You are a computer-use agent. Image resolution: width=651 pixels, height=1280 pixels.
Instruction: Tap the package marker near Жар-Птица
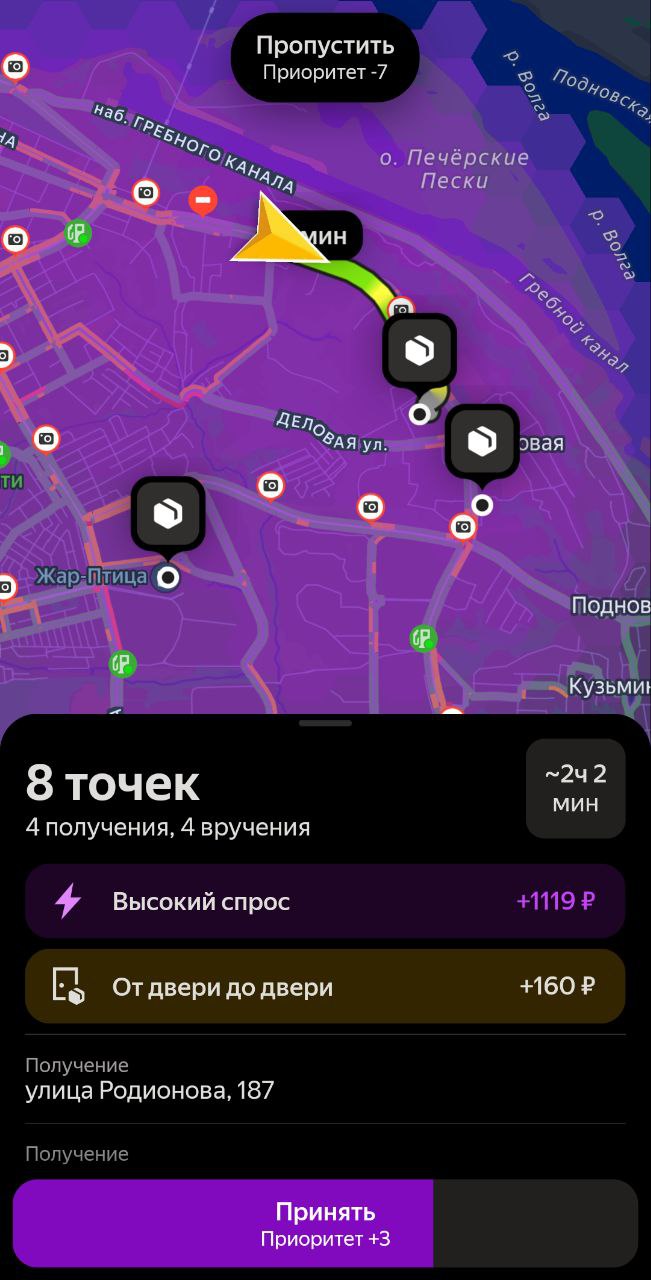click(168, 515)
